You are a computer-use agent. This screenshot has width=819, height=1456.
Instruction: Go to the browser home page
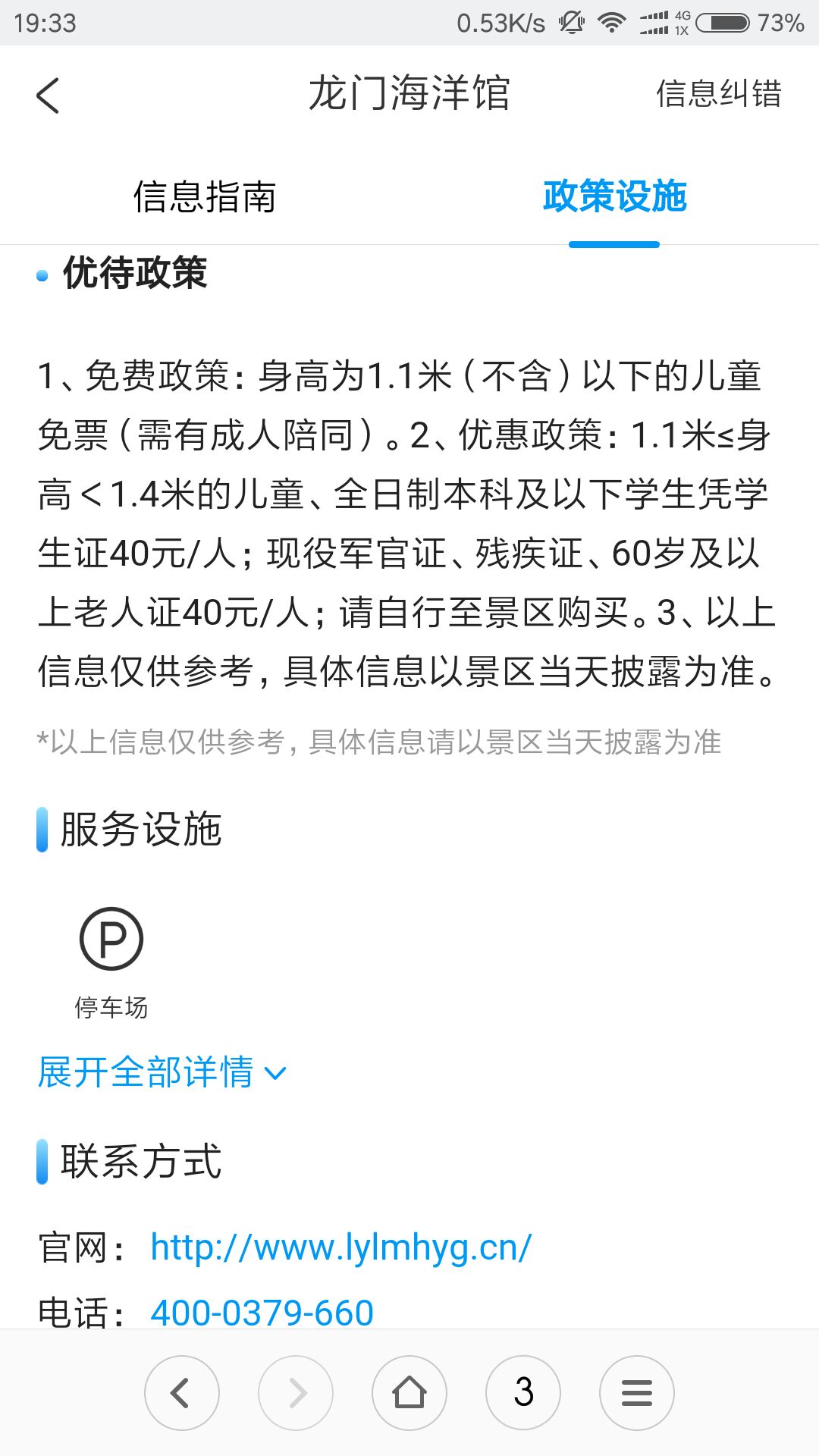pyautogui.click(x=409, y=1393)
